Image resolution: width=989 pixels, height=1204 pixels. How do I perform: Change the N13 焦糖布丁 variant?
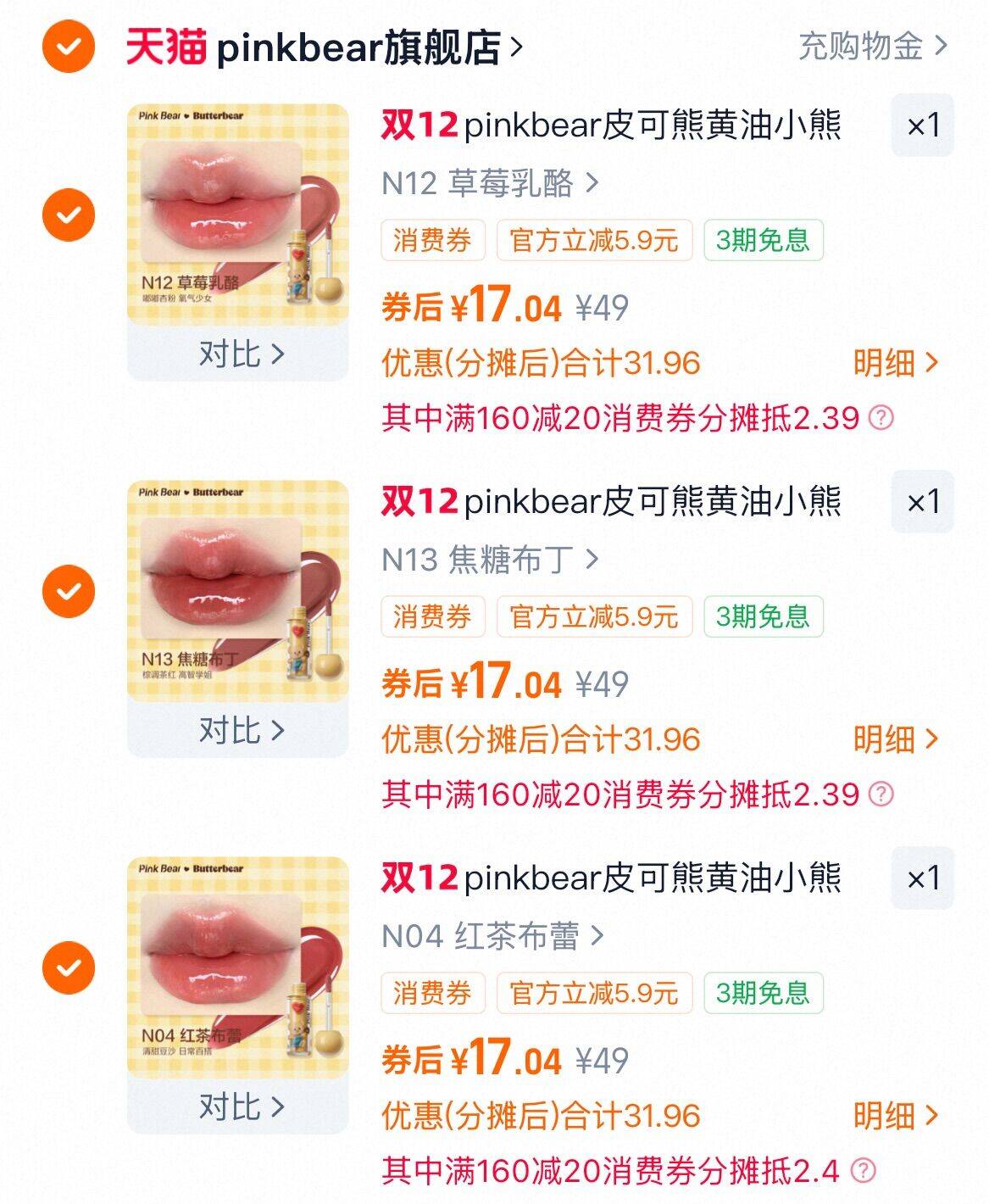coord(490,560)
